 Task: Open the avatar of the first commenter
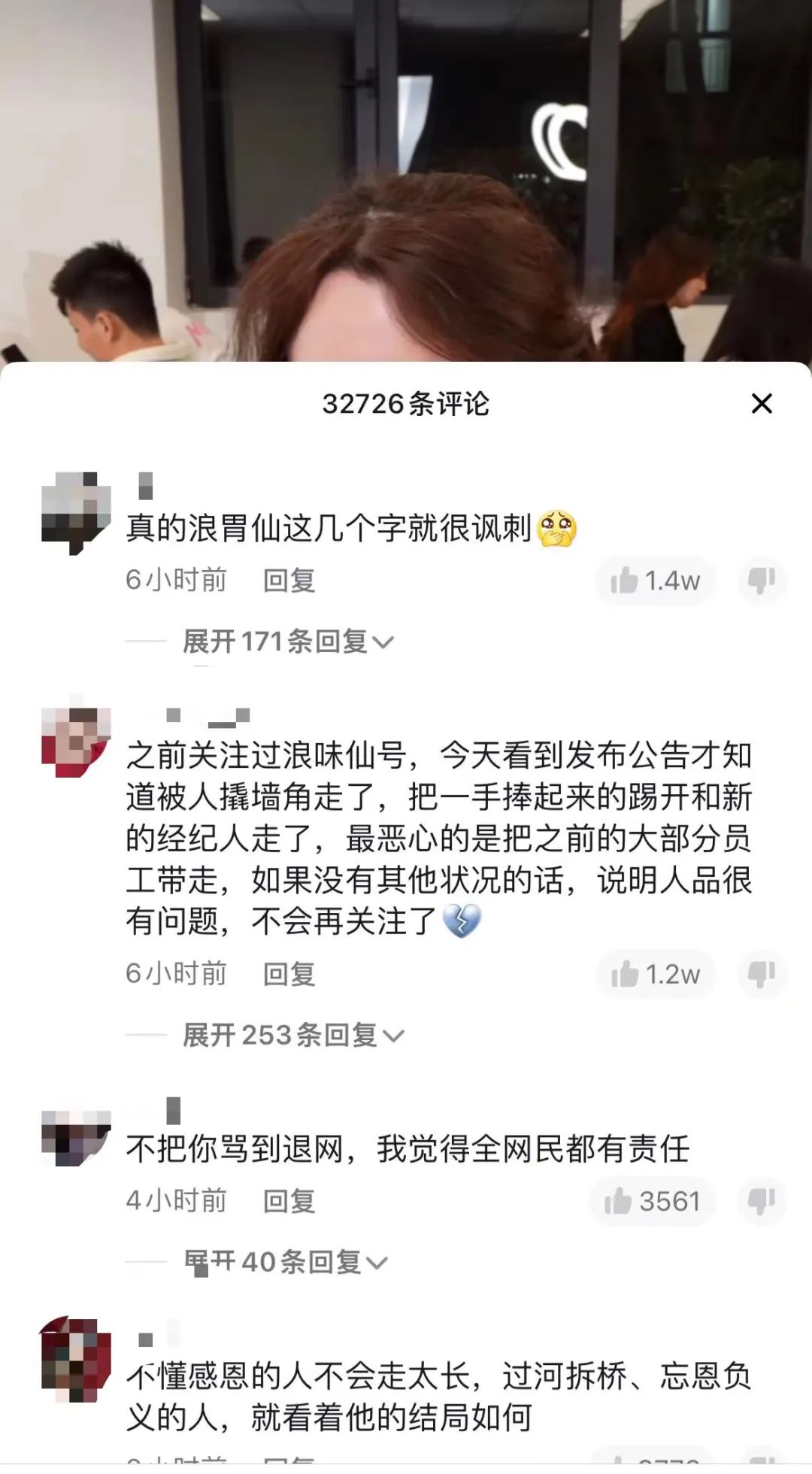(x=76, y=513)
